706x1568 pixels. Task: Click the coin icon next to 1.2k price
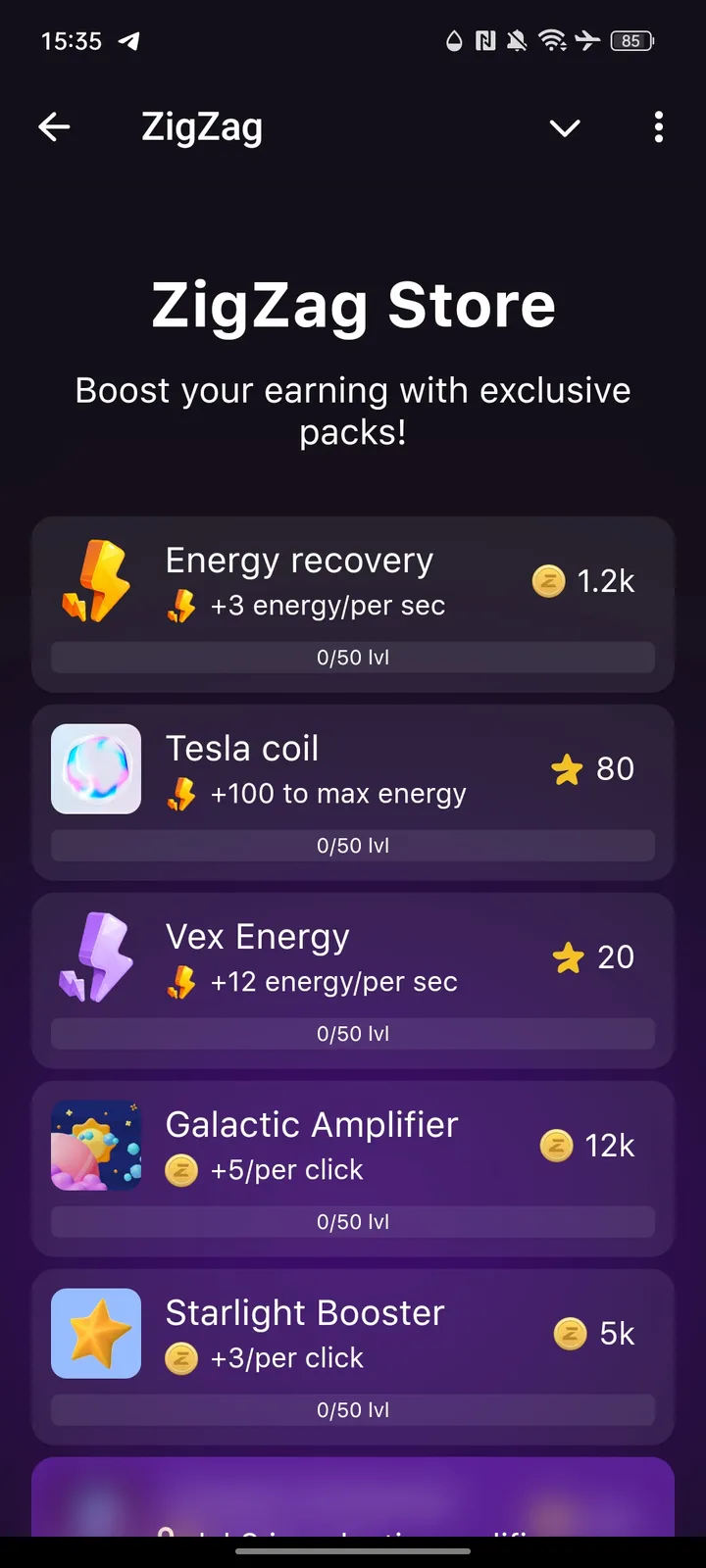click(x=549, y=580)
